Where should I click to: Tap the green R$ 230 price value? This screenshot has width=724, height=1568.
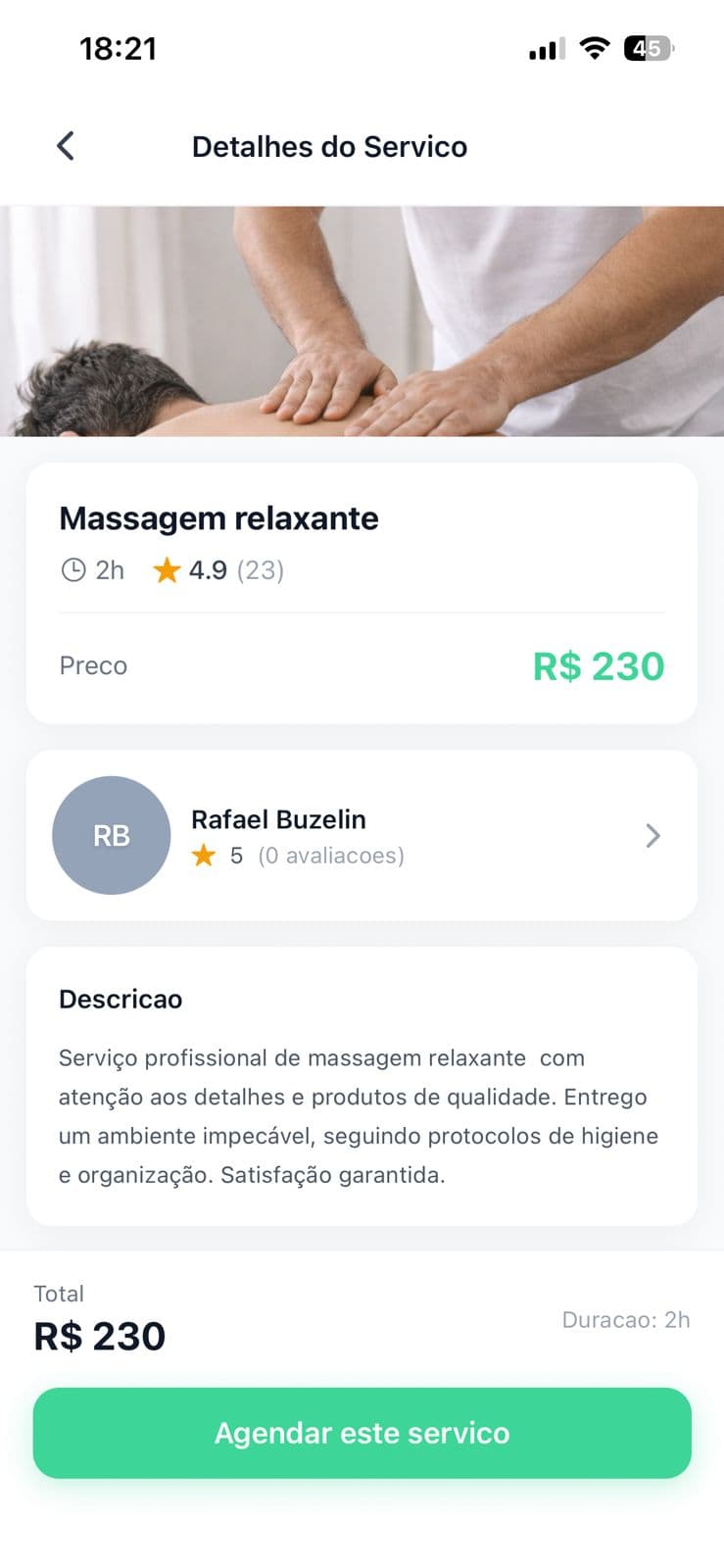coord(598,665)
